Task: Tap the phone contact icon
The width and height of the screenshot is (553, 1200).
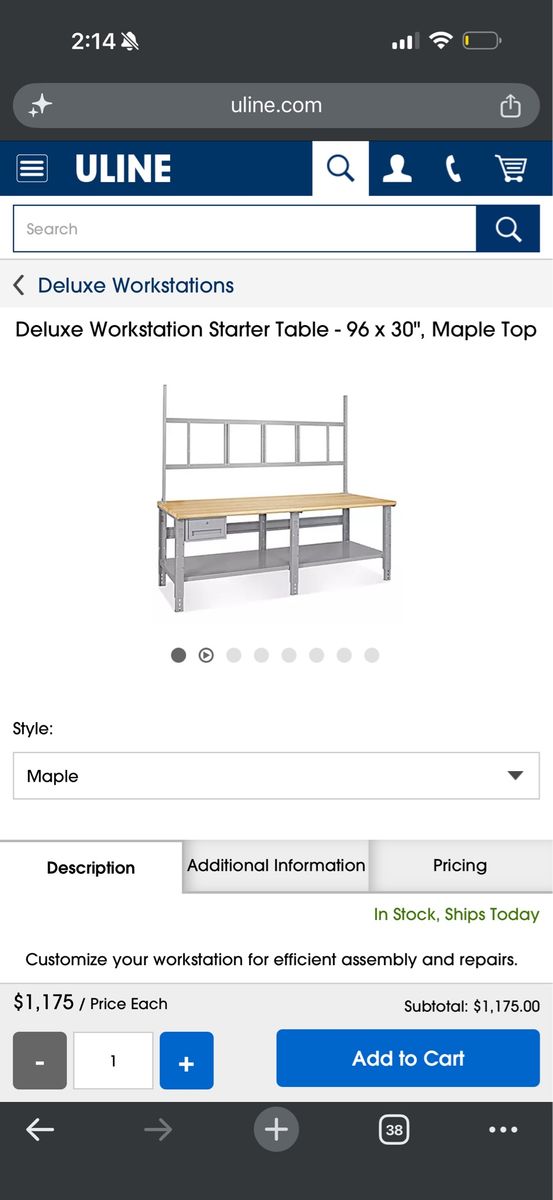Action: [x=453, y=168]
